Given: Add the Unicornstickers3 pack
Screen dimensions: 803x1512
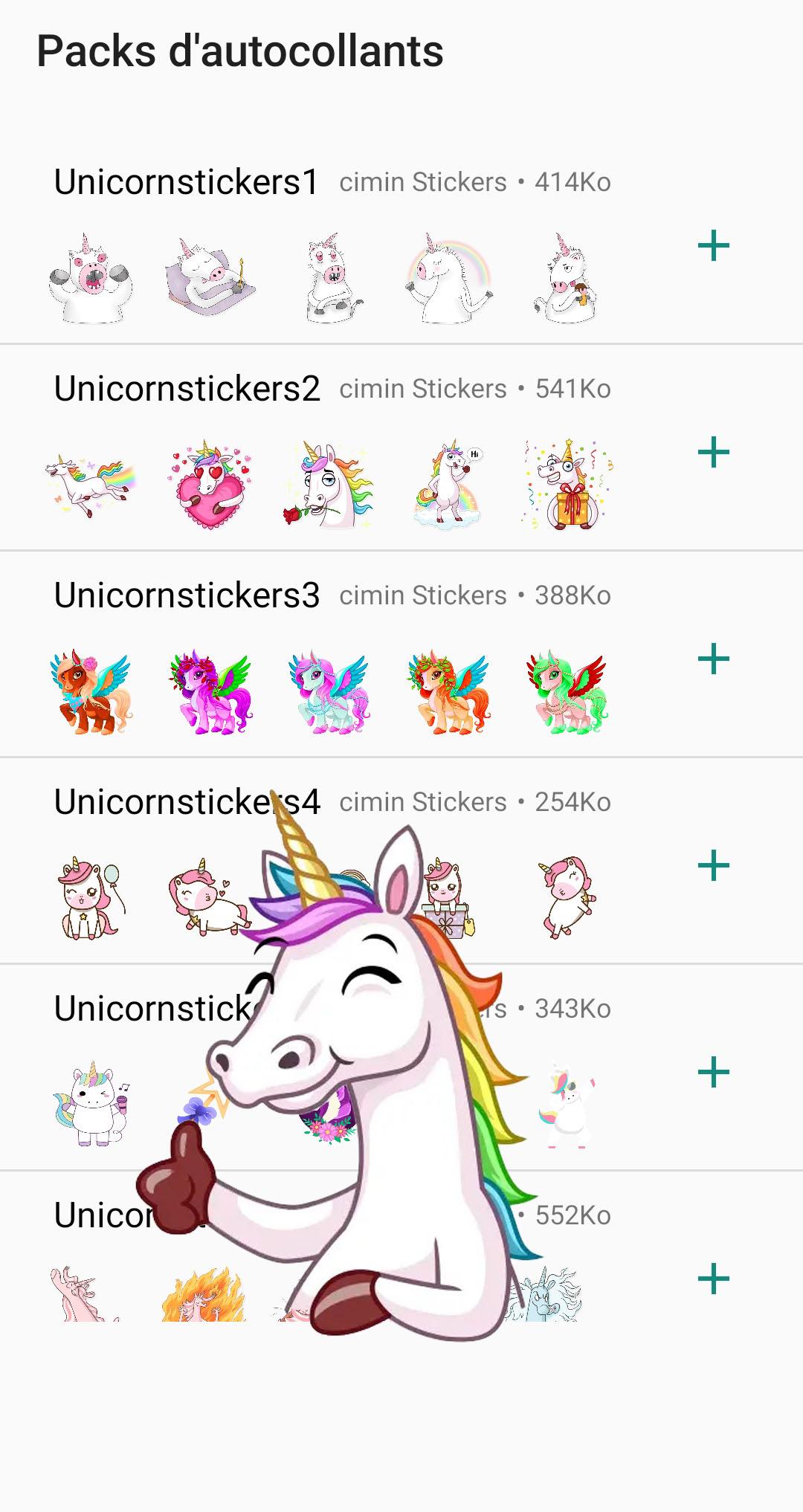Looking at the screenshot, I should click(x=713, y=659).
